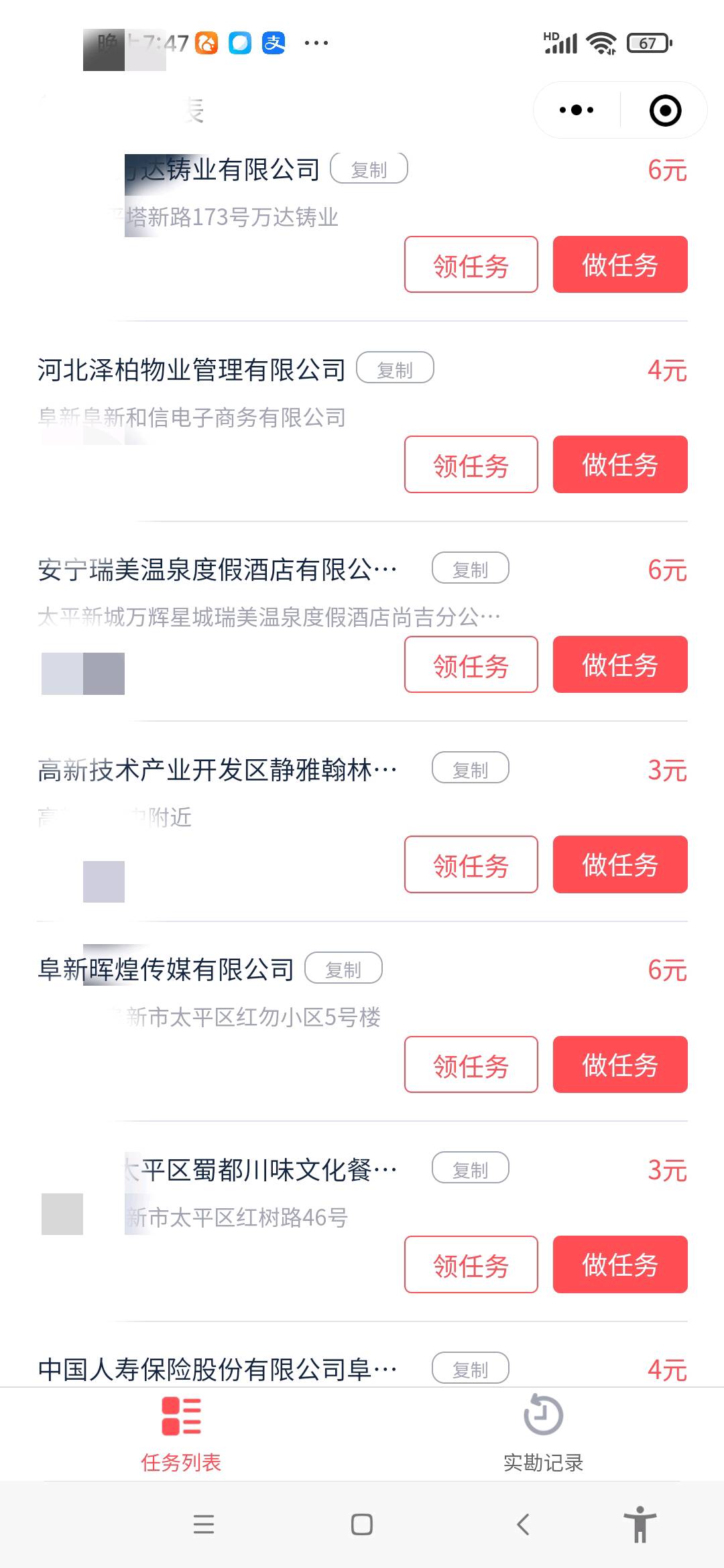Close the mini program via the circle icon
This screenshot has width=724, height=1568.
[x=665, y=111]
